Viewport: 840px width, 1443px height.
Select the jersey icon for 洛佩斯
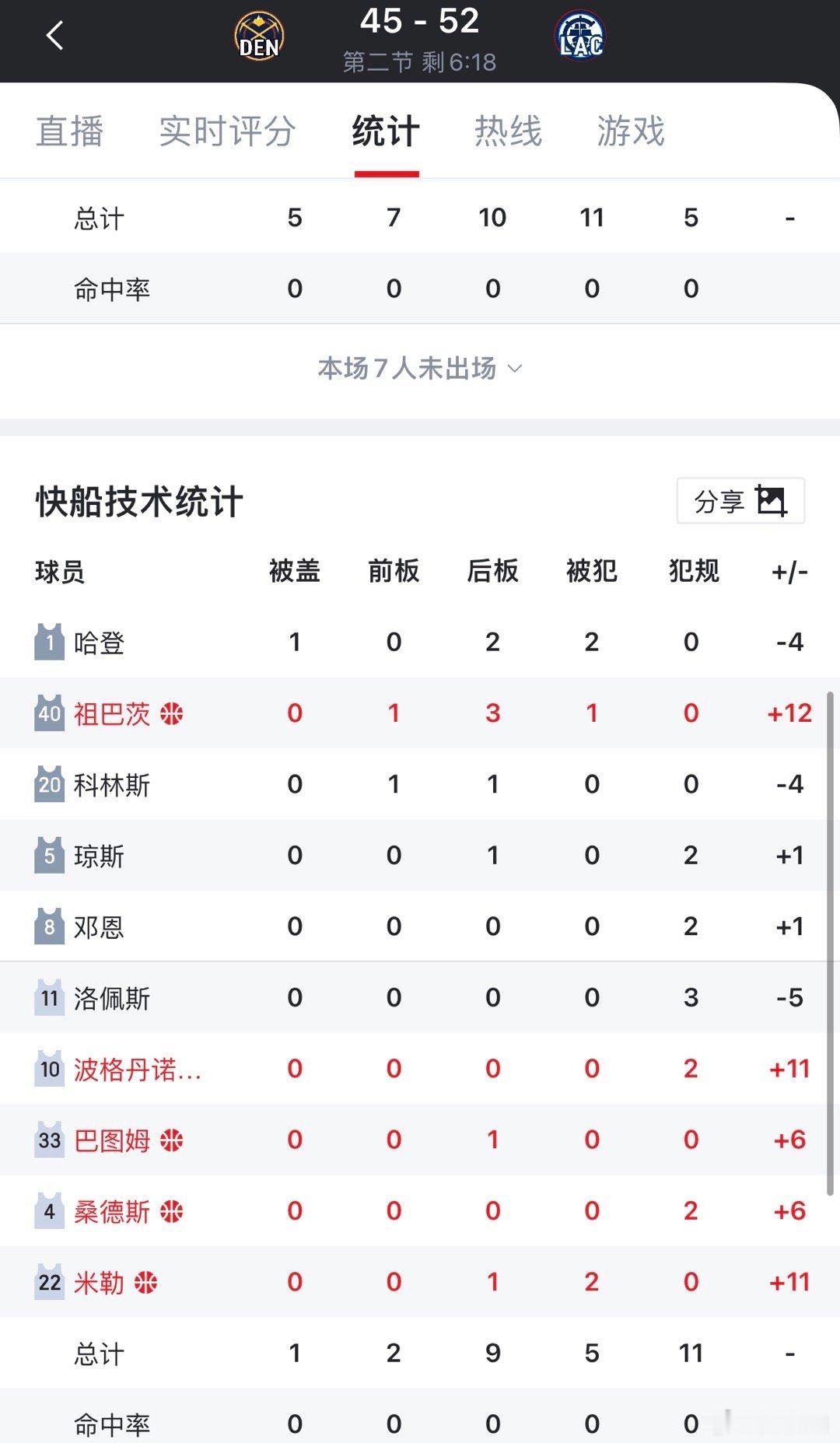48,998
